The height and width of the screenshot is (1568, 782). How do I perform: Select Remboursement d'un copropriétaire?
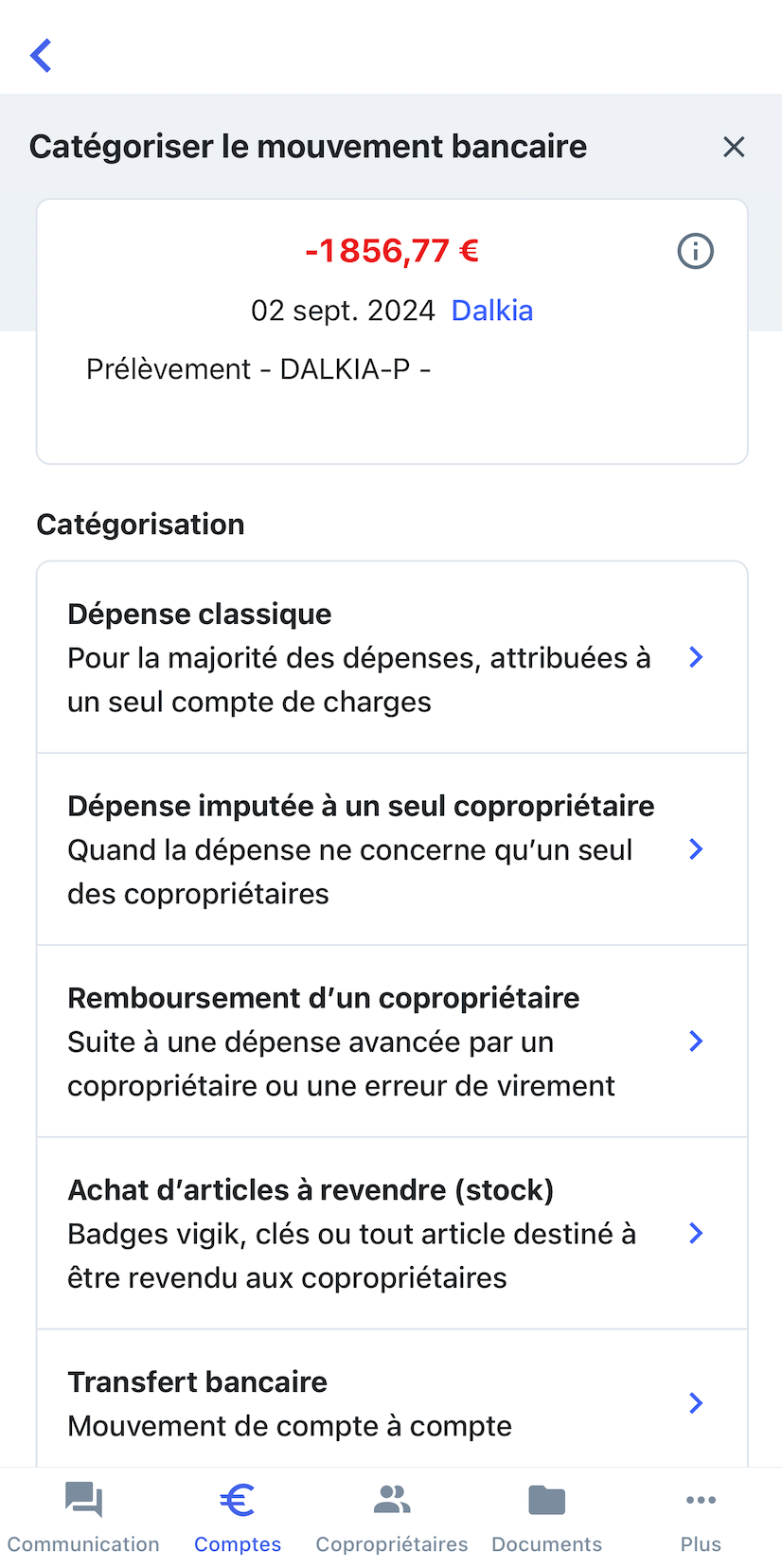[392, 1042]
